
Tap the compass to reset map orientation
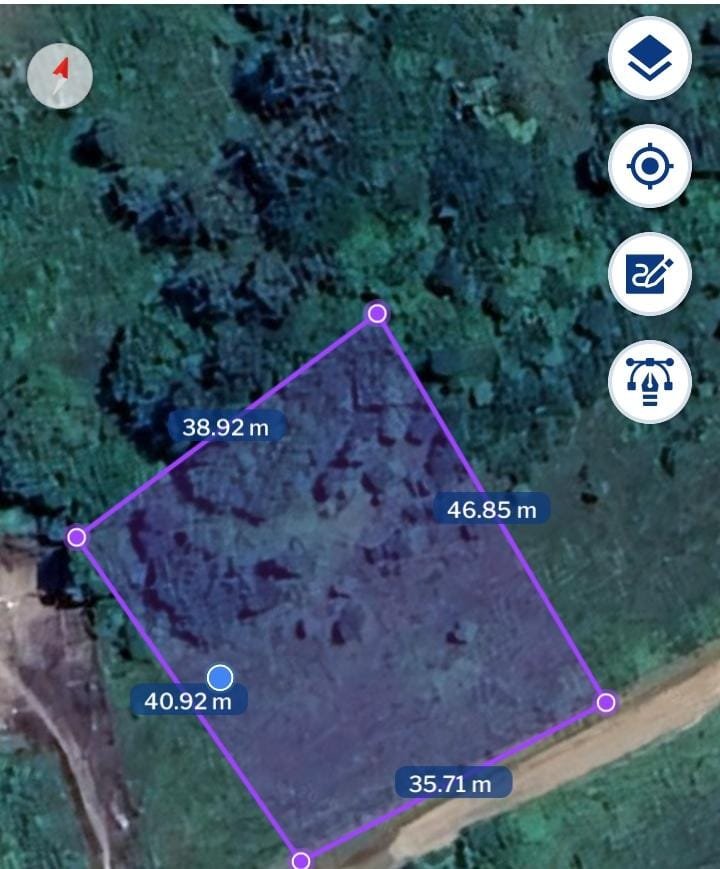pos(60,75)
